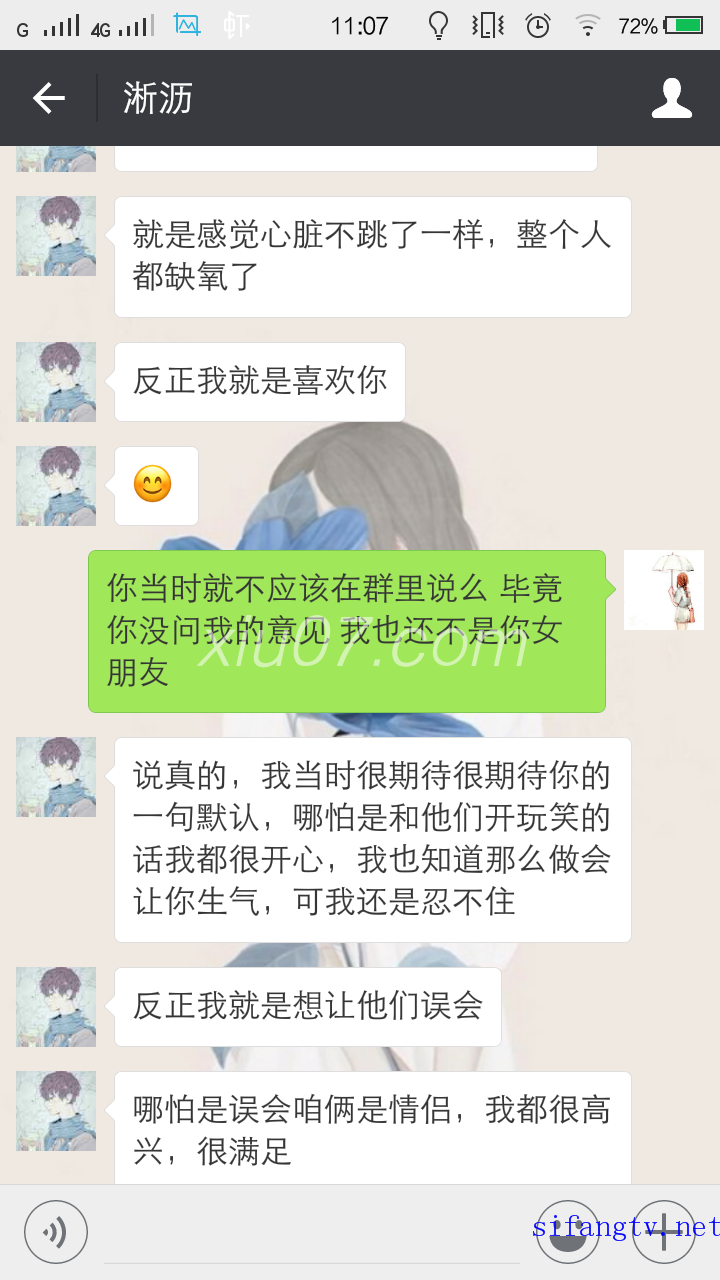Open the chat info profile icon
Viewport: 720px width, 1280px height.
(x=672, y=98)
